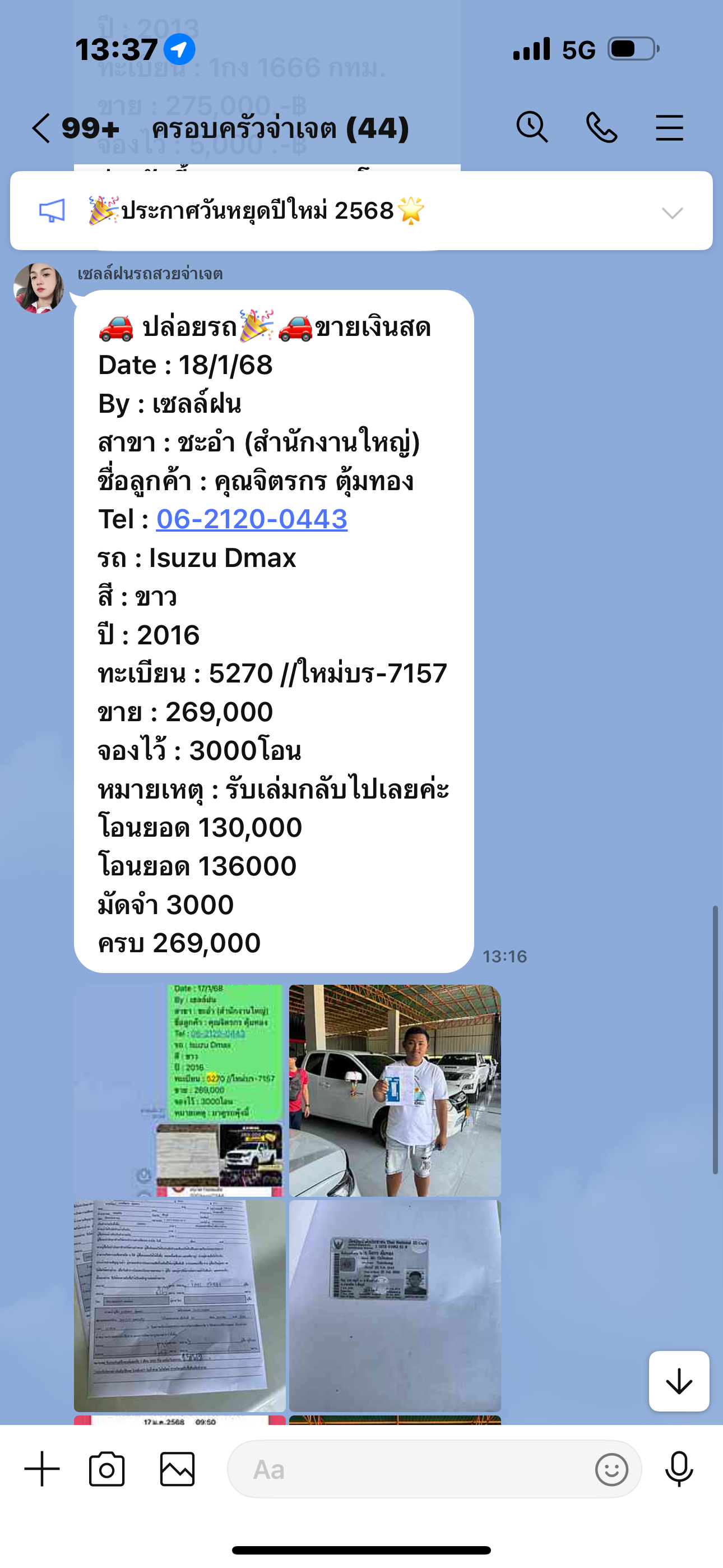723x1568 pixels.
Task: Open the green chat screenshot image
Action: [179, 1090]
